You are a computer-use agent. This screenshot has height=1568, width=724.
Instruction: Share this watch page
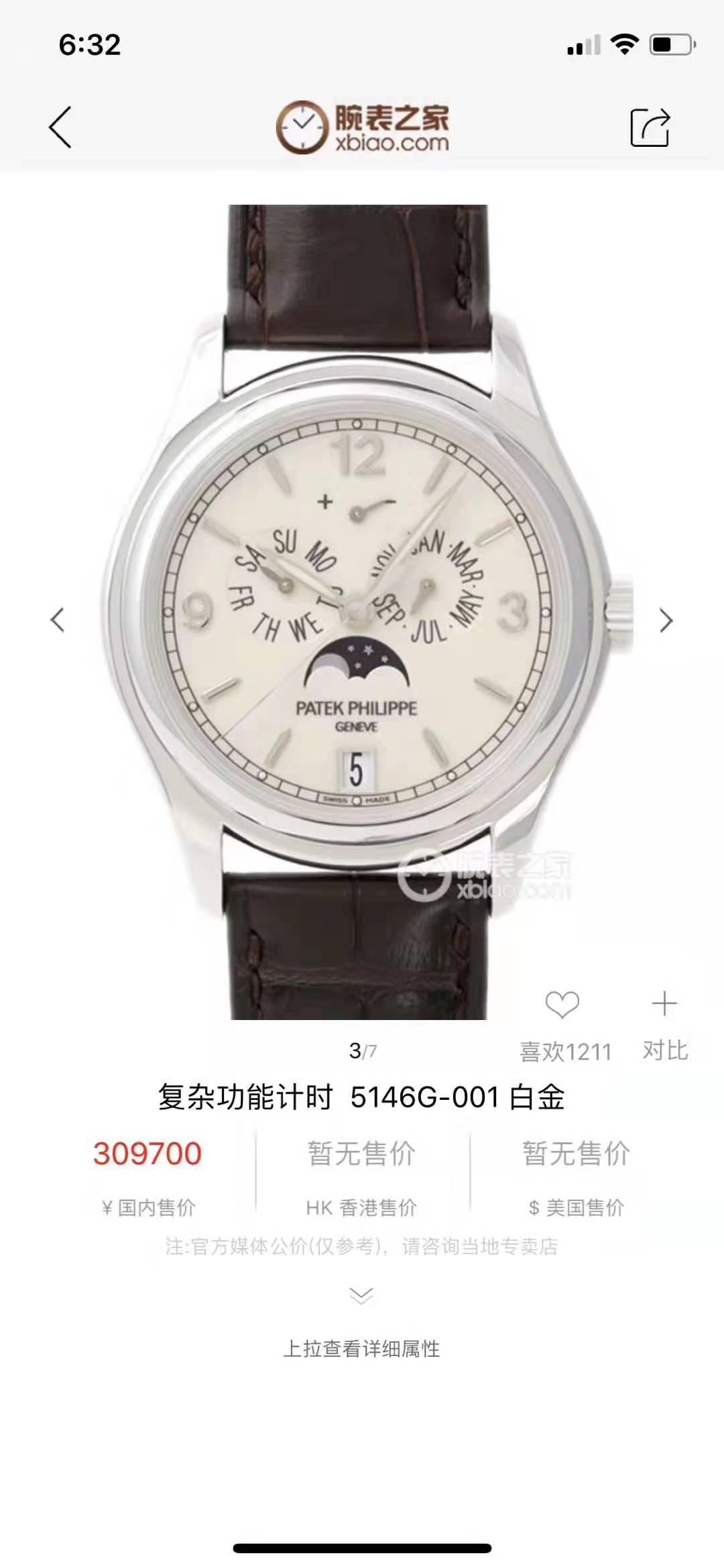pos(650,127)
